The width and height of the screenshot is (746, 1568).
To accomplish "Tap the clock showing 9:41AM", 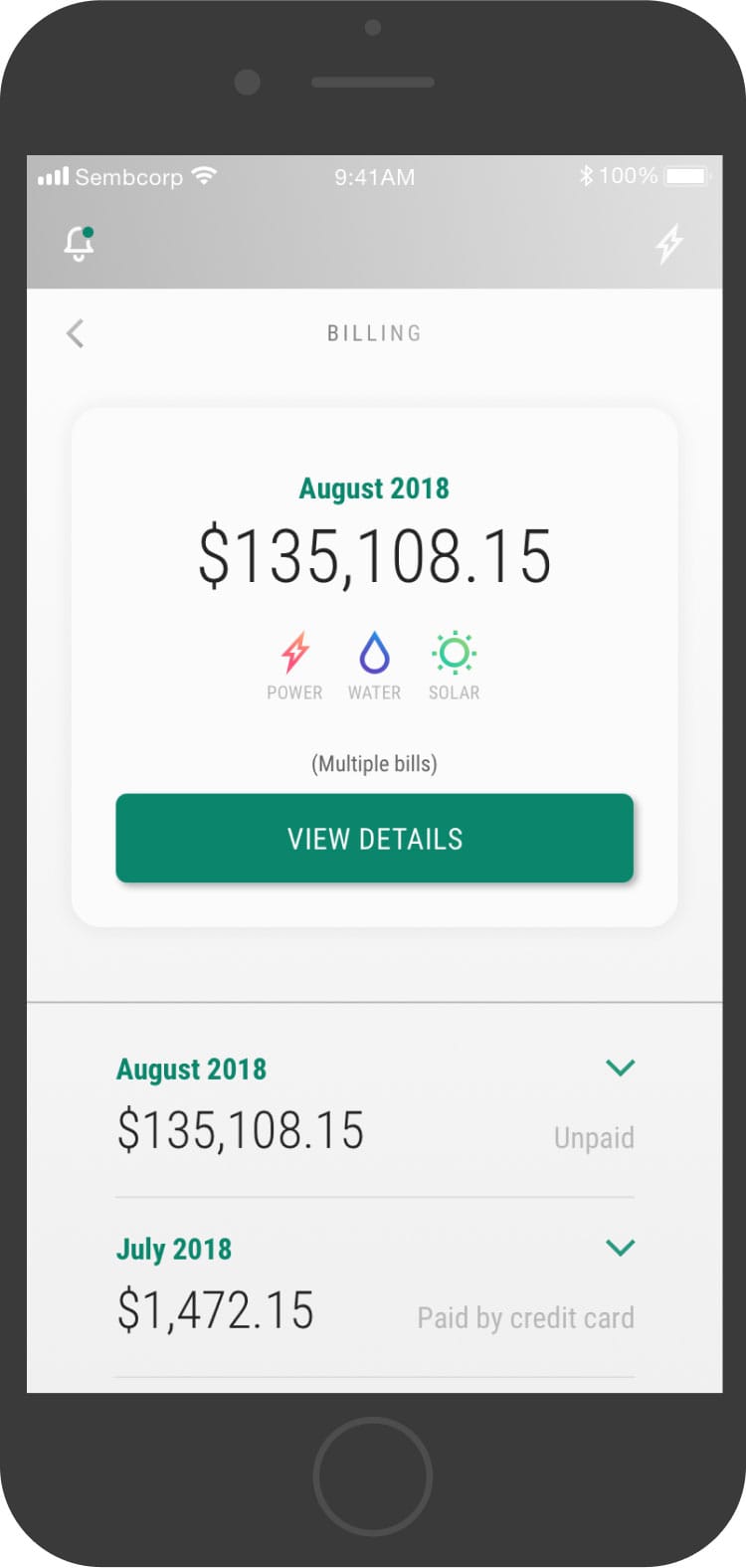I will click(x=373, y=175).
